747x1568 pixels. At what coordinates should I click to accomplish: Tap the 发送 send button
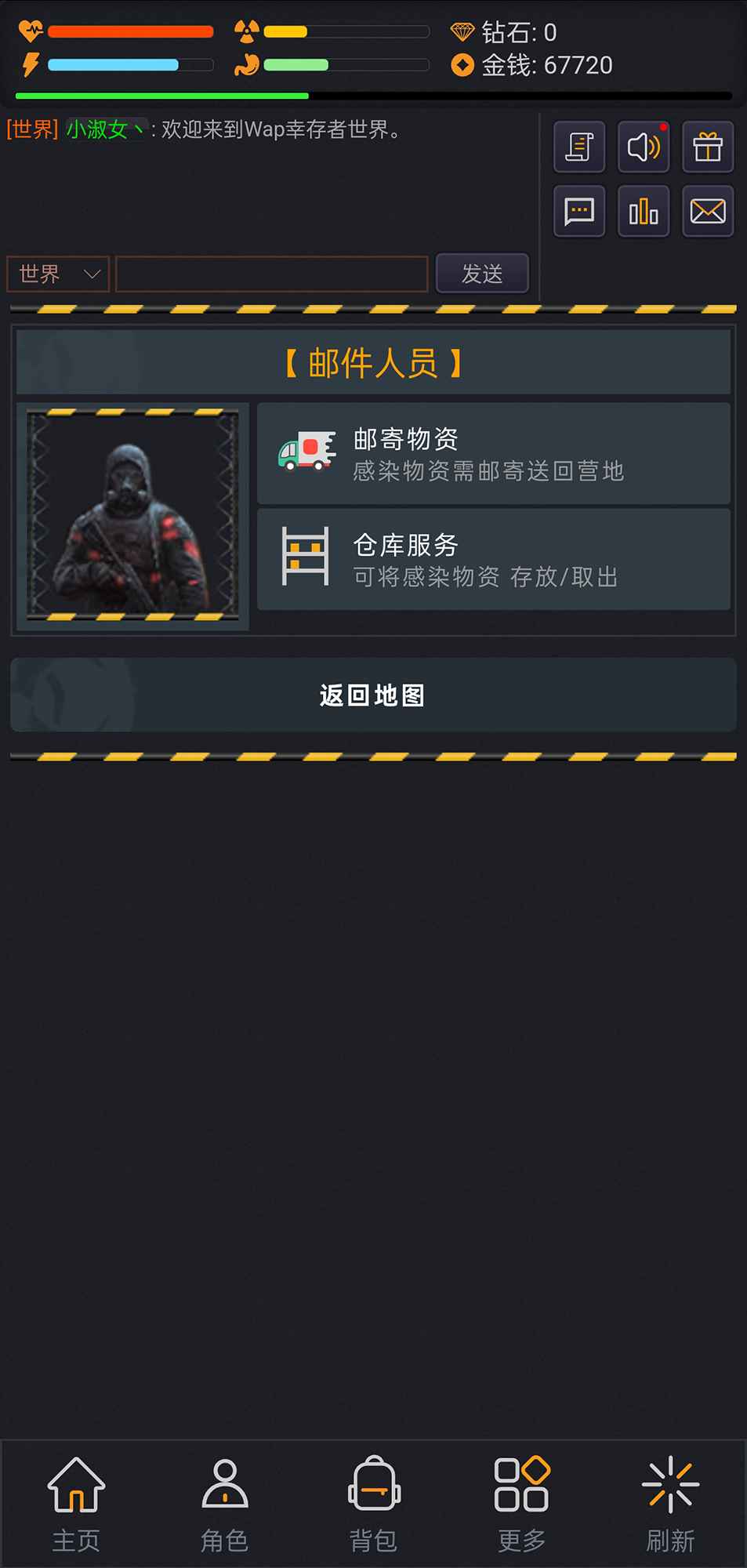(482, 273)
